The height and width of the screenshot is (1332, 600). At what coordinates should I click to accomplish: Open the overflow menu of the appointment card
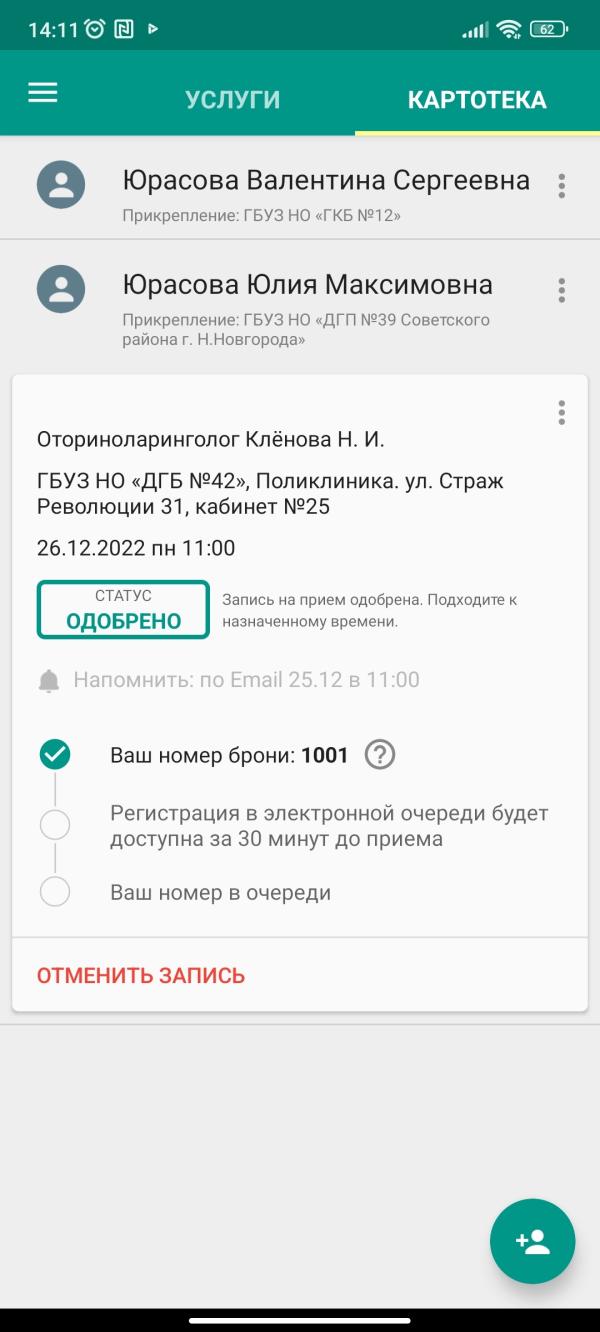coord(562,412)
